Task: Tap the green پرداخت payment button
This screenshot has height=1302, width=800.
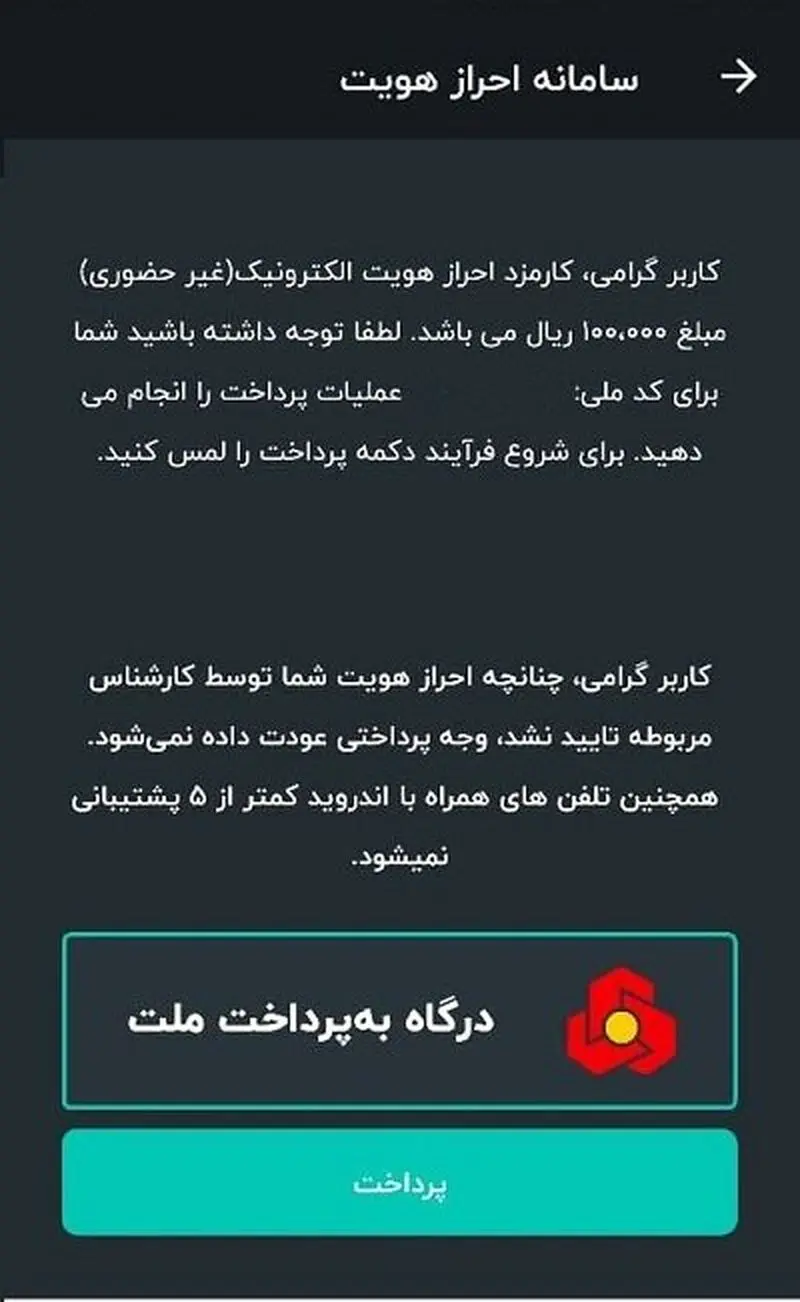Action: click(x=400, y=1182)
